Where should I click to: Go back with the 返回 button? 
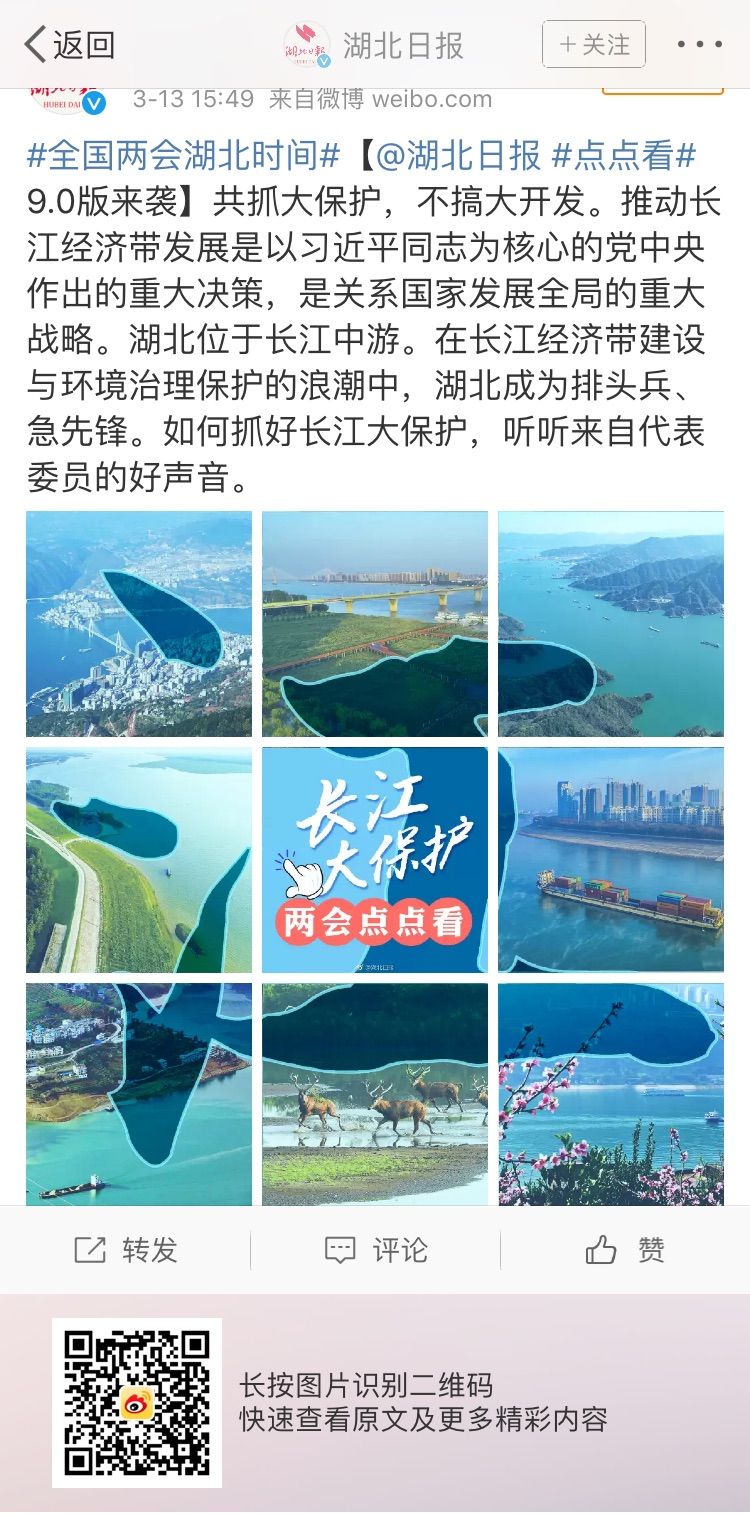[68, 45]
